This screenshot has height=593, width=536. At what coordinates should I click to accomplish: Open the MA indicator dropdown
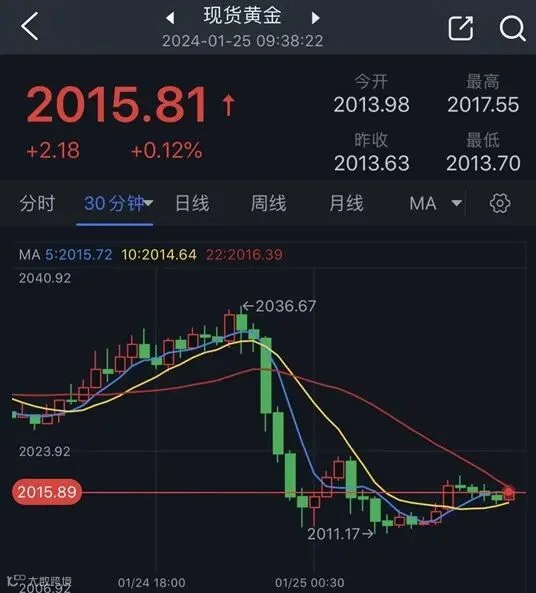(x=435, y=203)
